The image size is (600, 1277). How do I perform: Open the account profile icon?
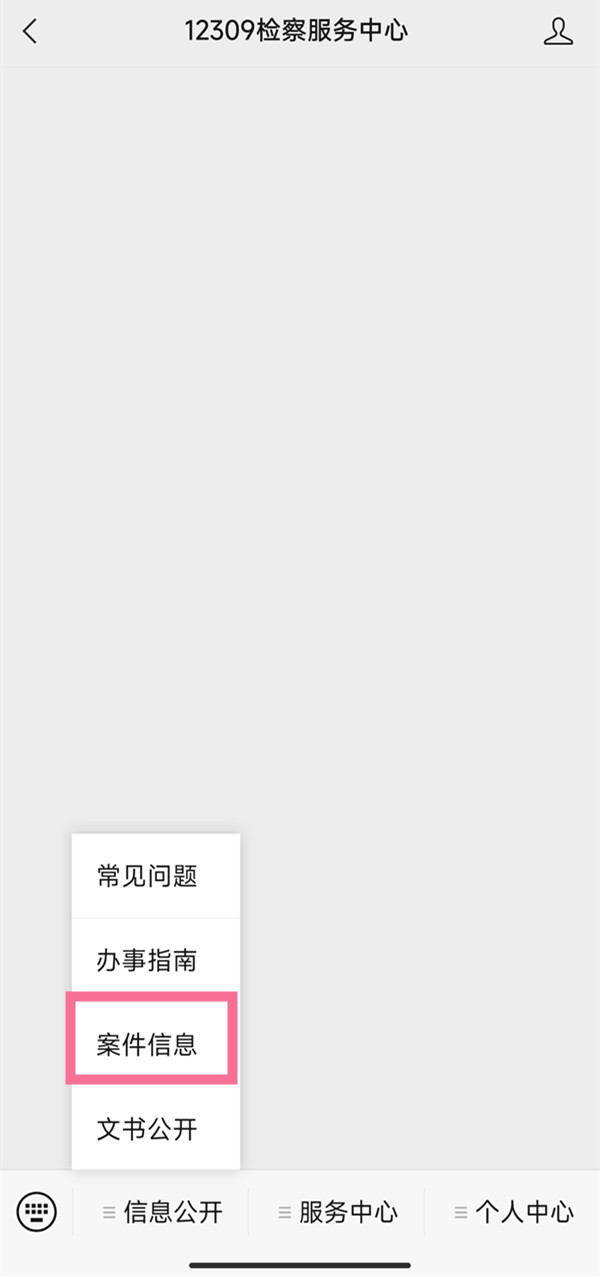[x=559, y=32]
